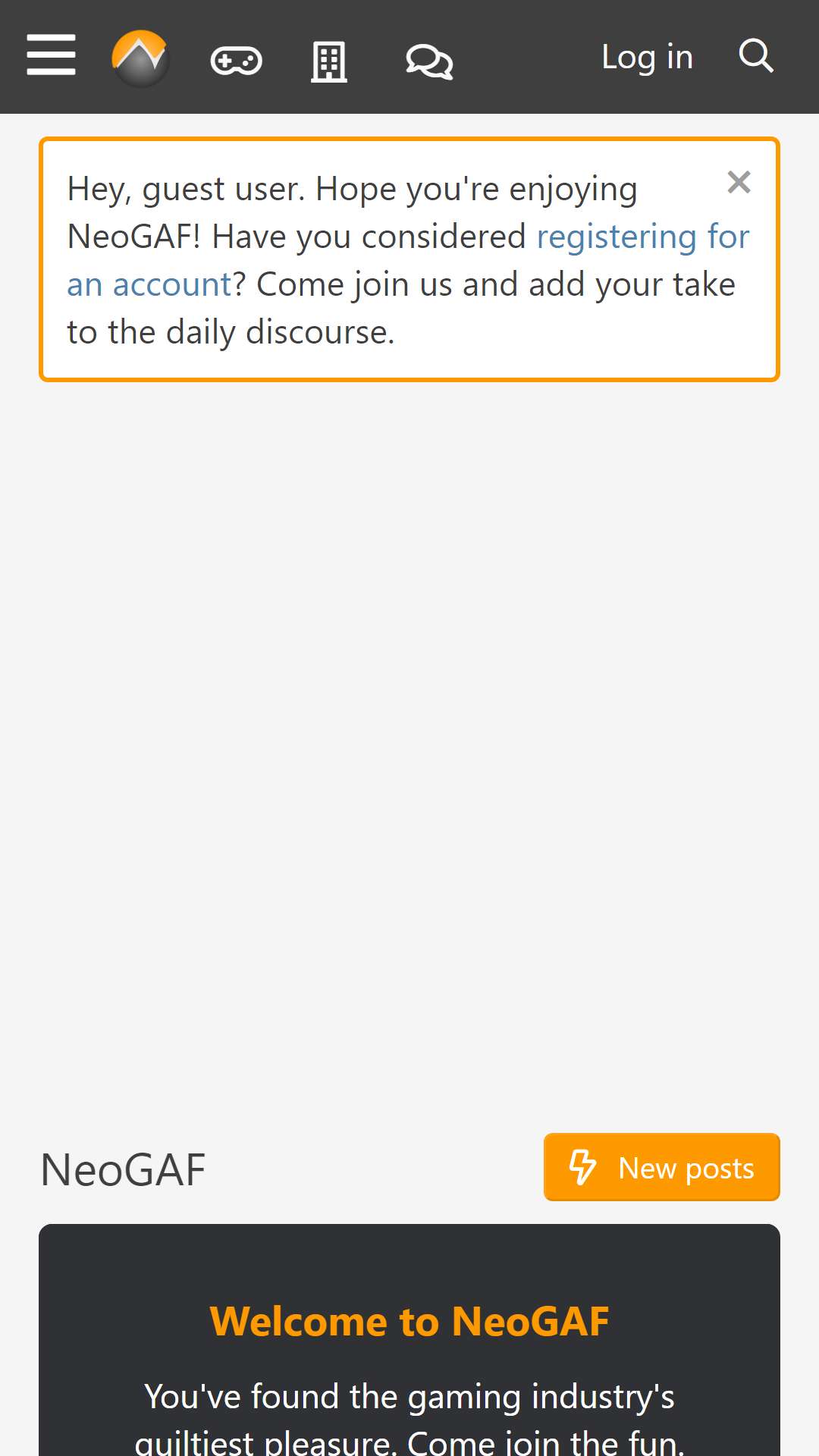819x1456 pixels.
Task: Open the gaming controller section
Action: tap(236, 61)
